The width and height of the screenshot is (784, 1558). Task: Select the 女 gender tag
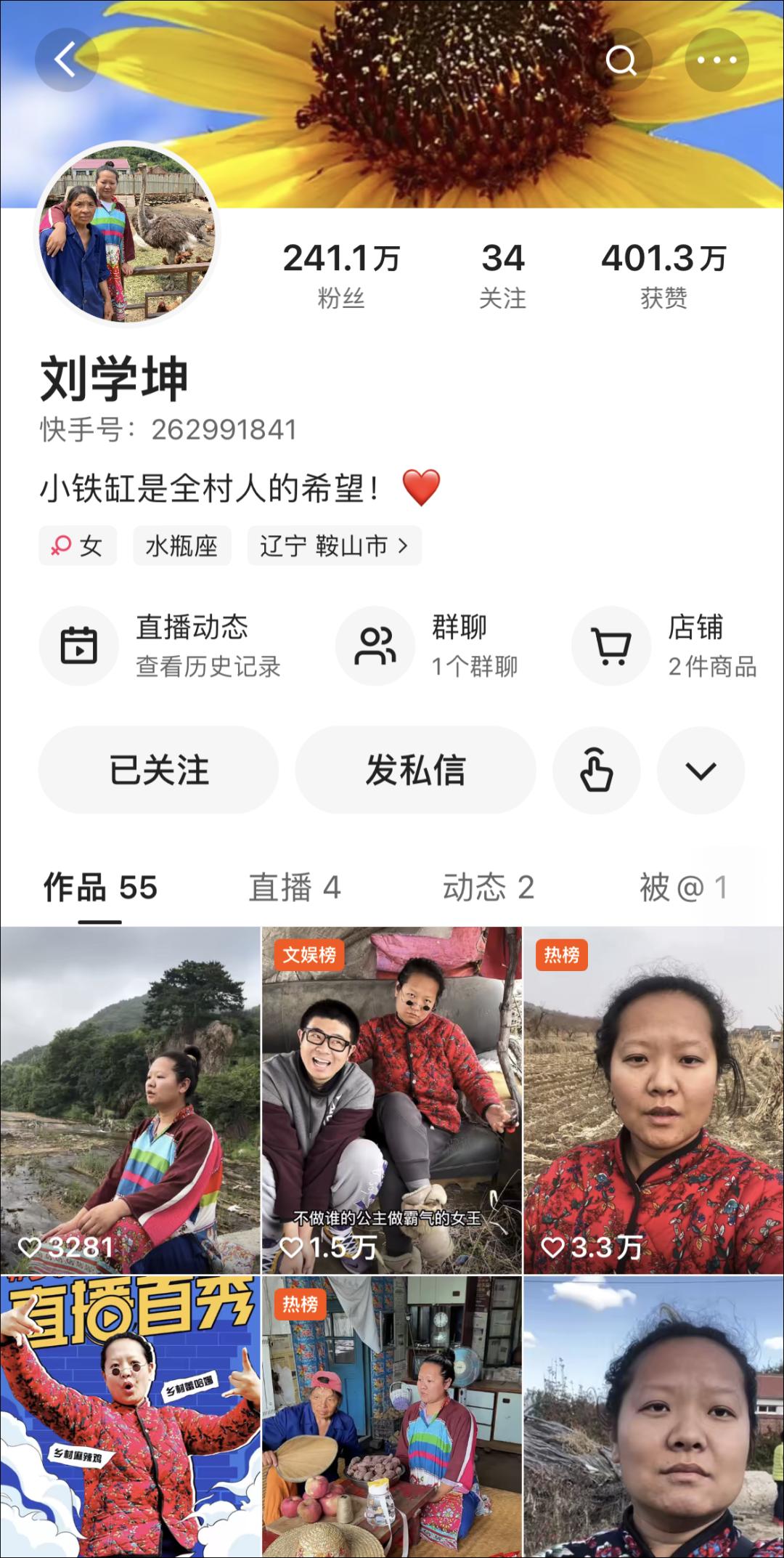click(x=77, y=545)
